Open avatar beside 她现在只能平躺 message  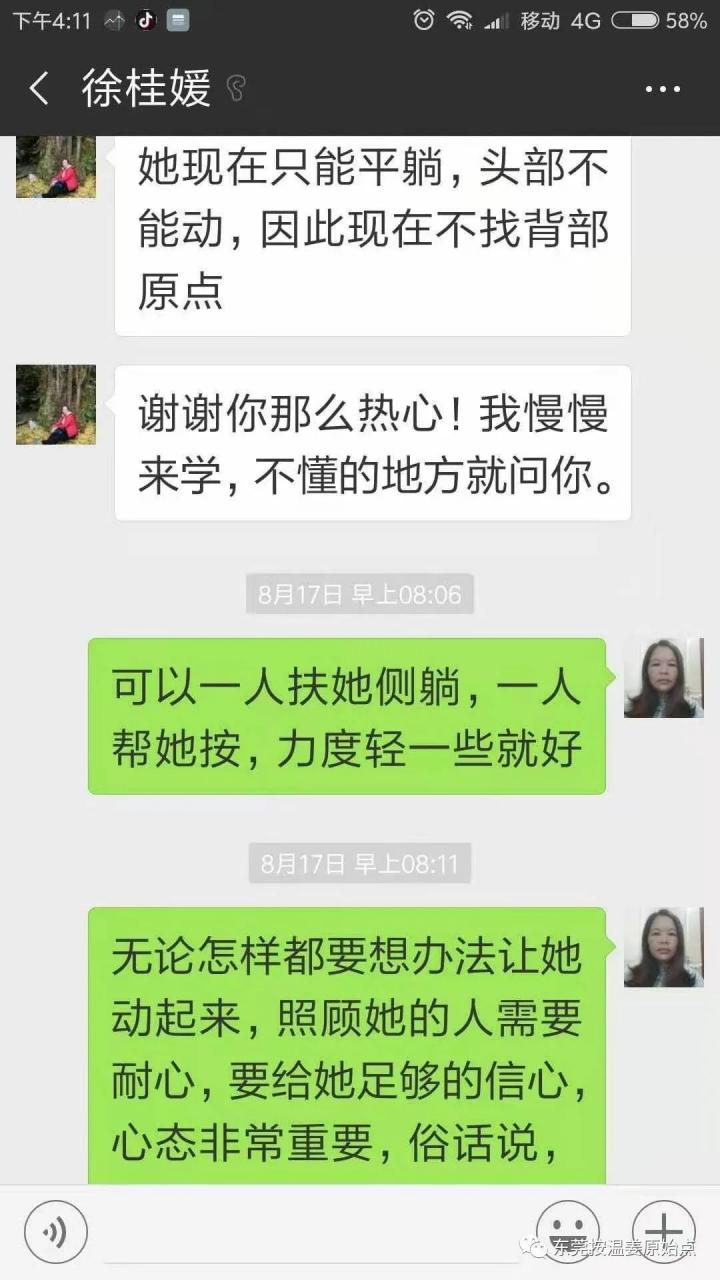[x=56, y=167]
